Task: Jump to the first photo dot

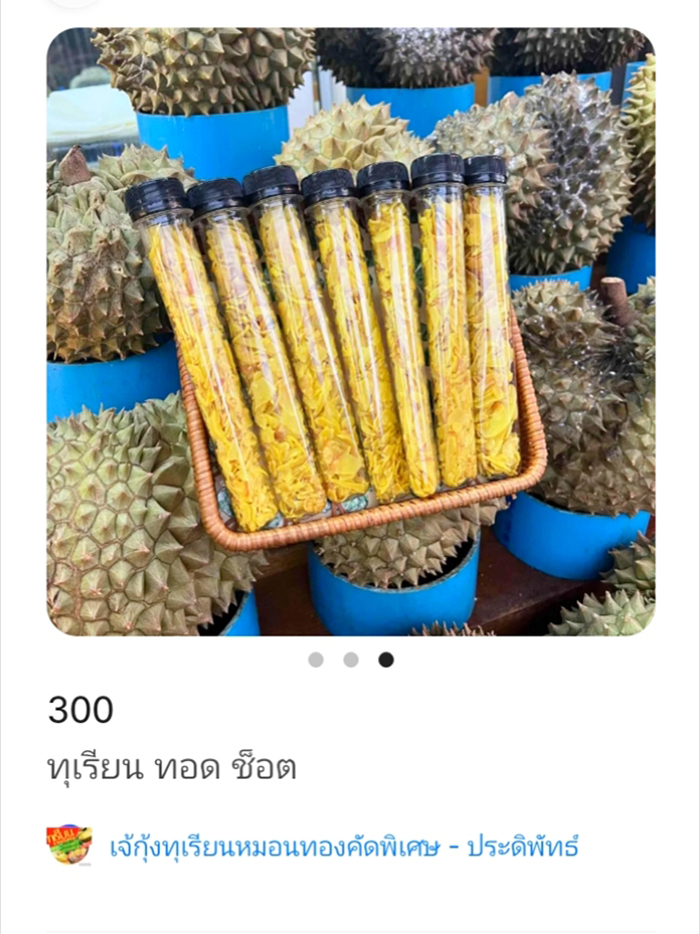Action: (316, 660)
